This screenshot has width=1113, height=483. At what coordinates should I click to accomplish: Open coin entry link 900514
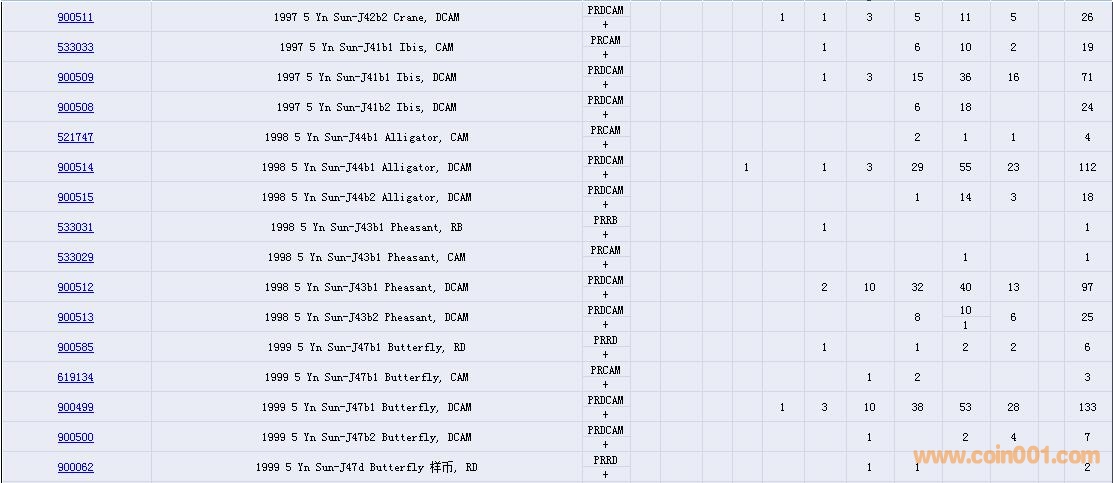click(76, 167)
